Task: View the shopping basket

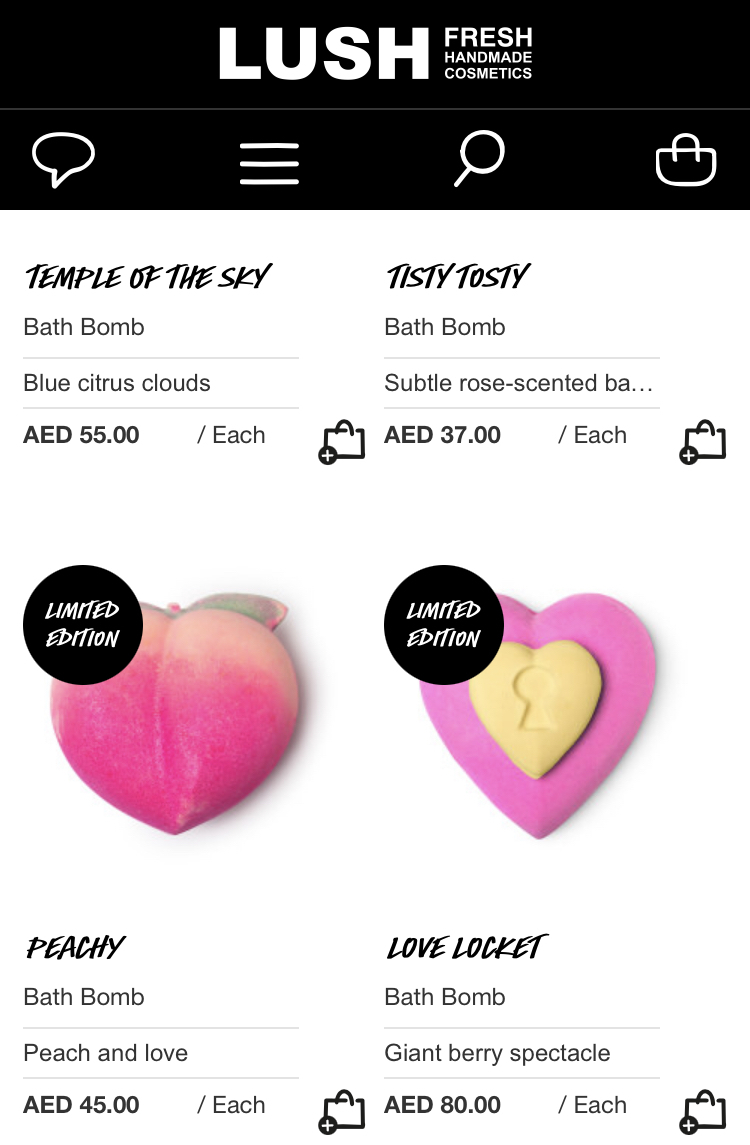Action: 686,162
